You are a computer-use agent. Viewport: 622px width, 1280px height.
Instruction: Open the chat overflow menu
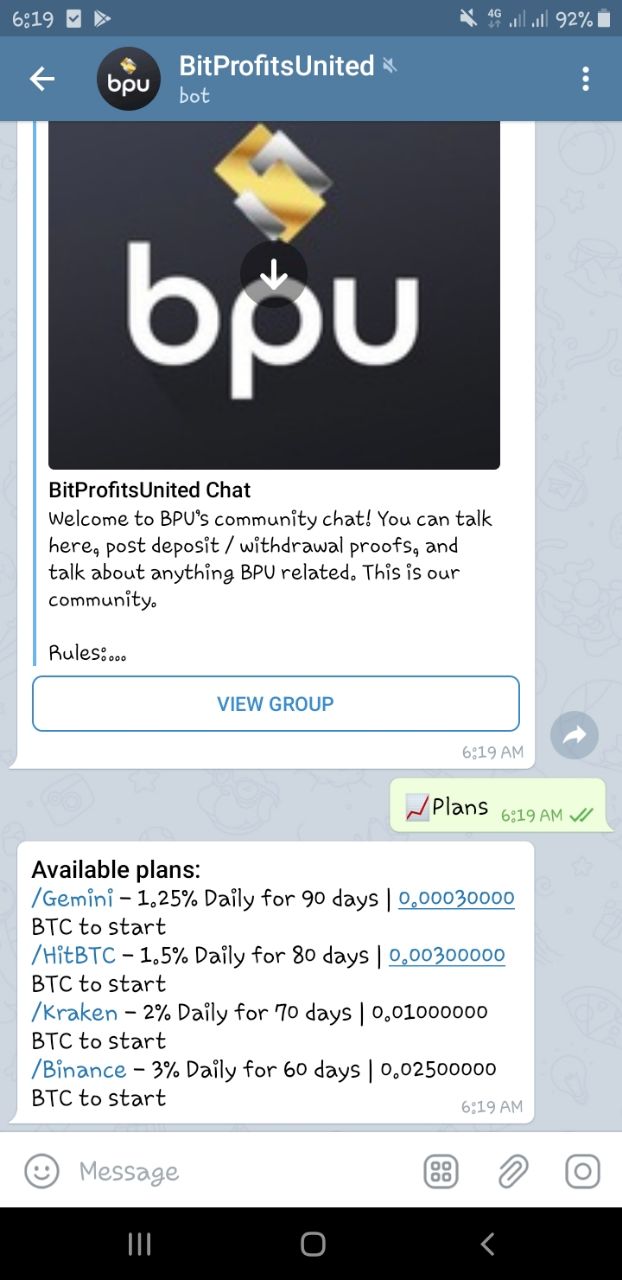click(585, 79)
